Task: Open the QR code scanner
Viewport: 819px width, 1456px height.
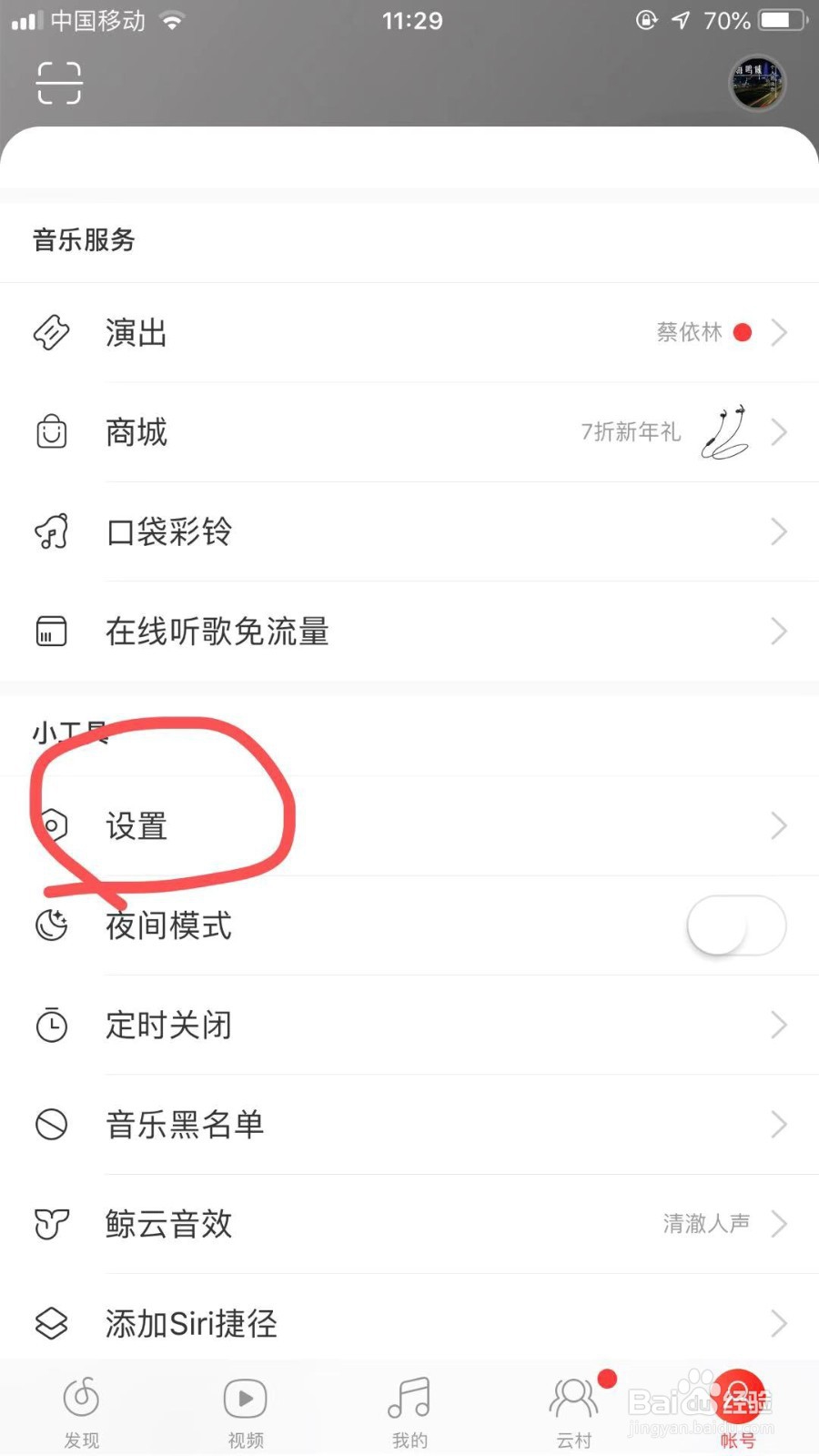Action: 58,82
